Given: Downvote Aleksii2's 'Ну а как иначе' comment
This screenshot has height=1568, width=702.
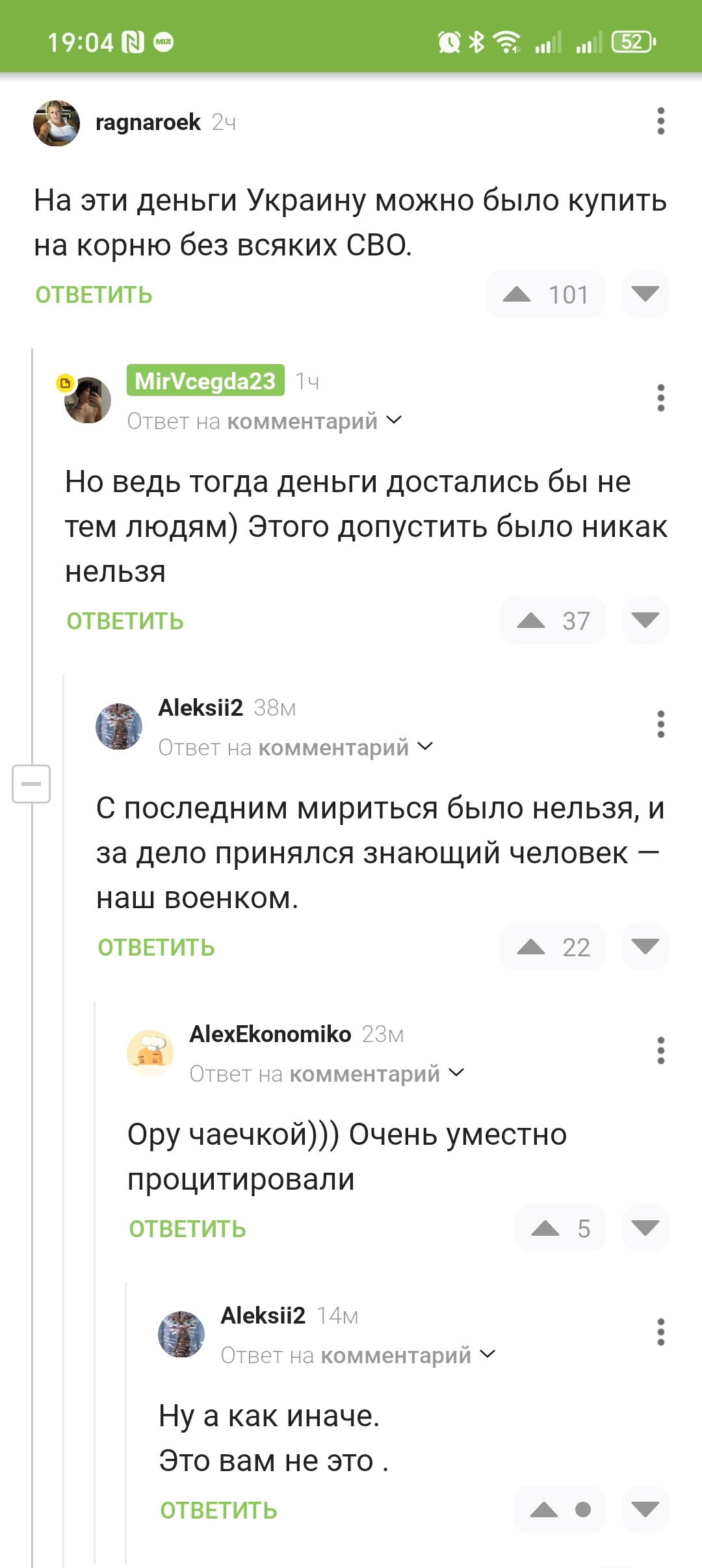Looking at the screenshot, I should tap(645, 1510).
